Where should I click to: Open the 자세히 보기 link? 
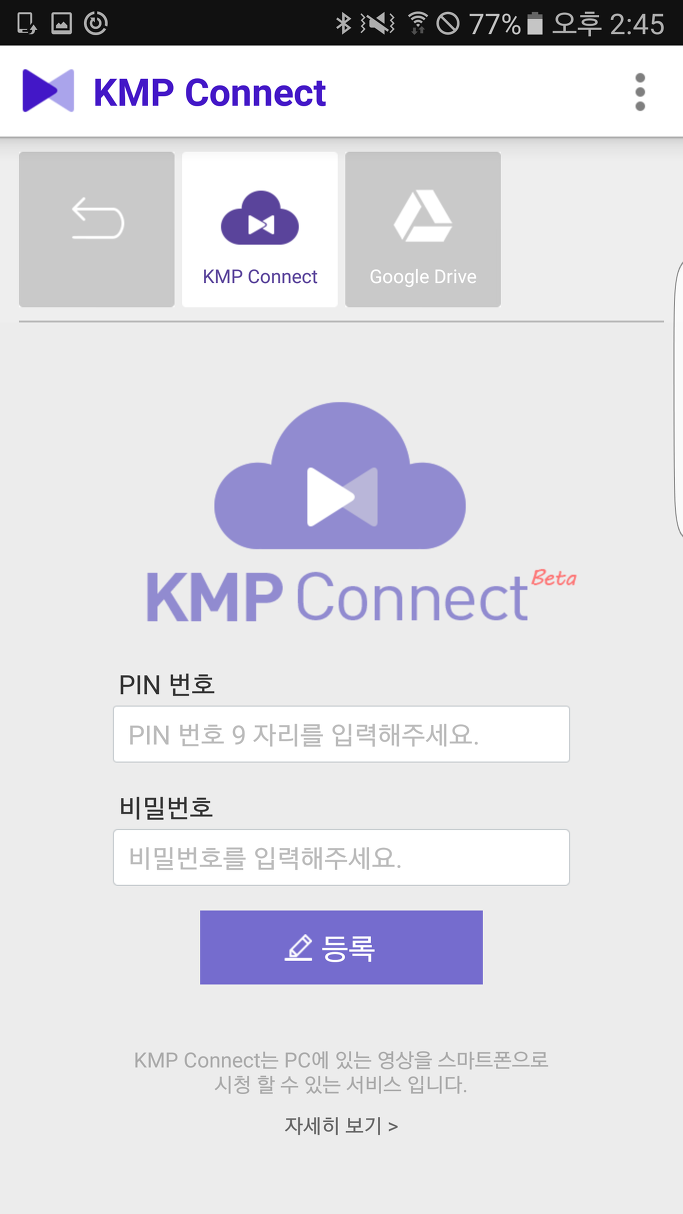pyautogui.click(x=341, y=1126)
